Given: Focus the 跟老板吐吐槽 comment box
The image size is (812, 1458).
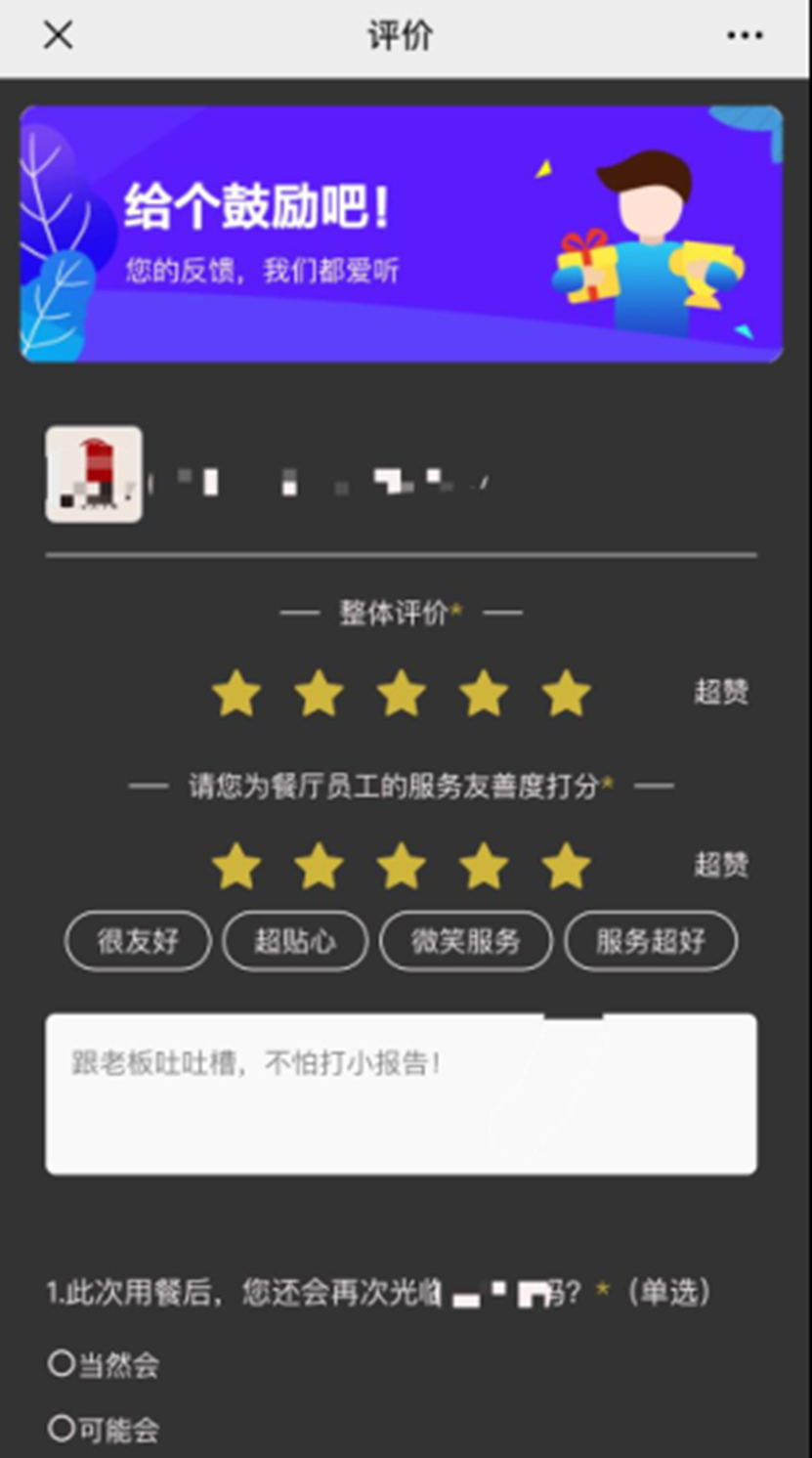Looking at the screenshot, I should [x=401, y=1093].
